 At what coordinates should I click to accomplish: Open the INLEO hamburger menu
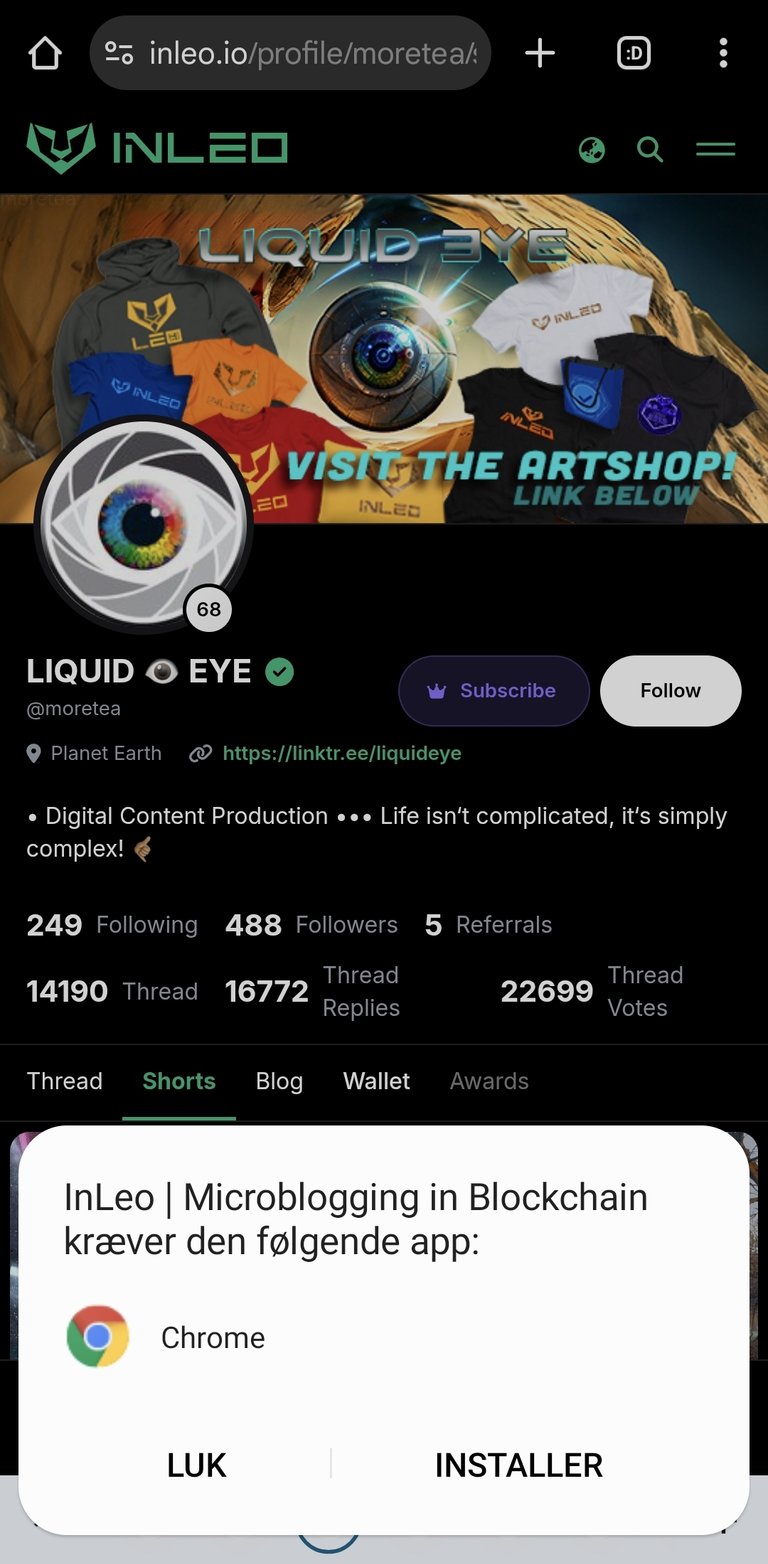[x=716, y=150]
